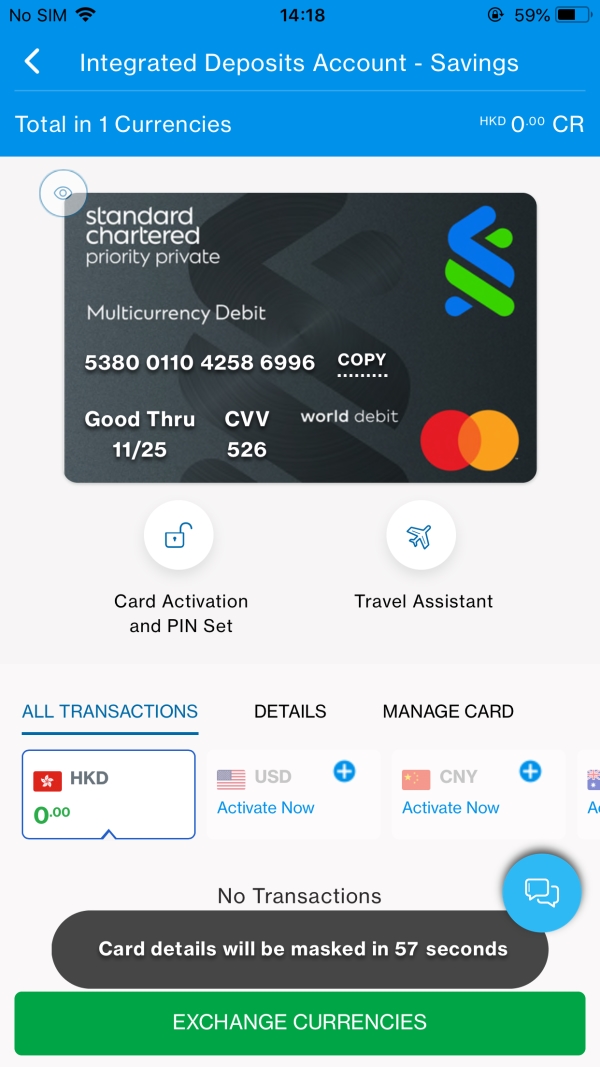Switch to the Details tab

pos(290,712)
